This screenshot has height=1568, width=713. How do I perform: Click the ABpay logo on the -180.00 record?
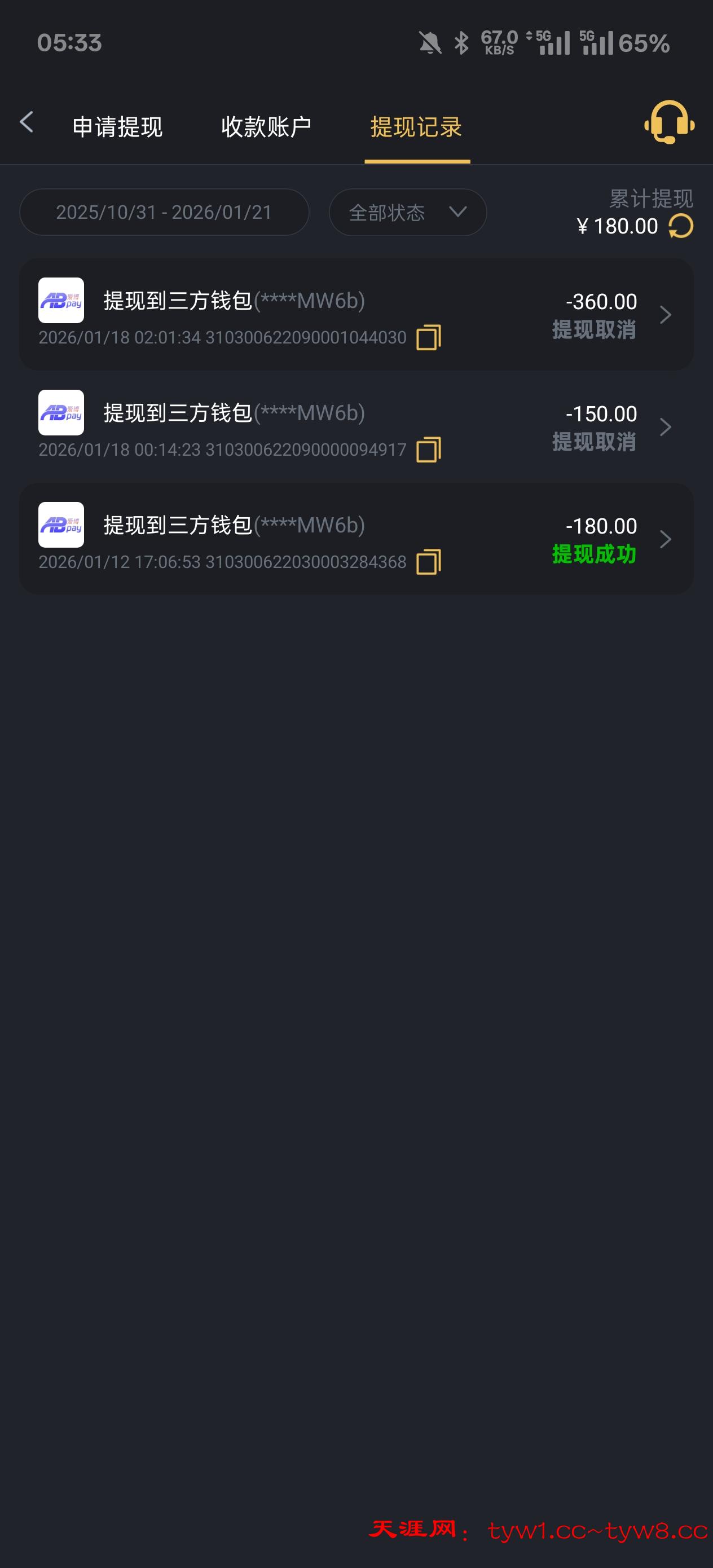pyautogui.click(x=61, y=525)
